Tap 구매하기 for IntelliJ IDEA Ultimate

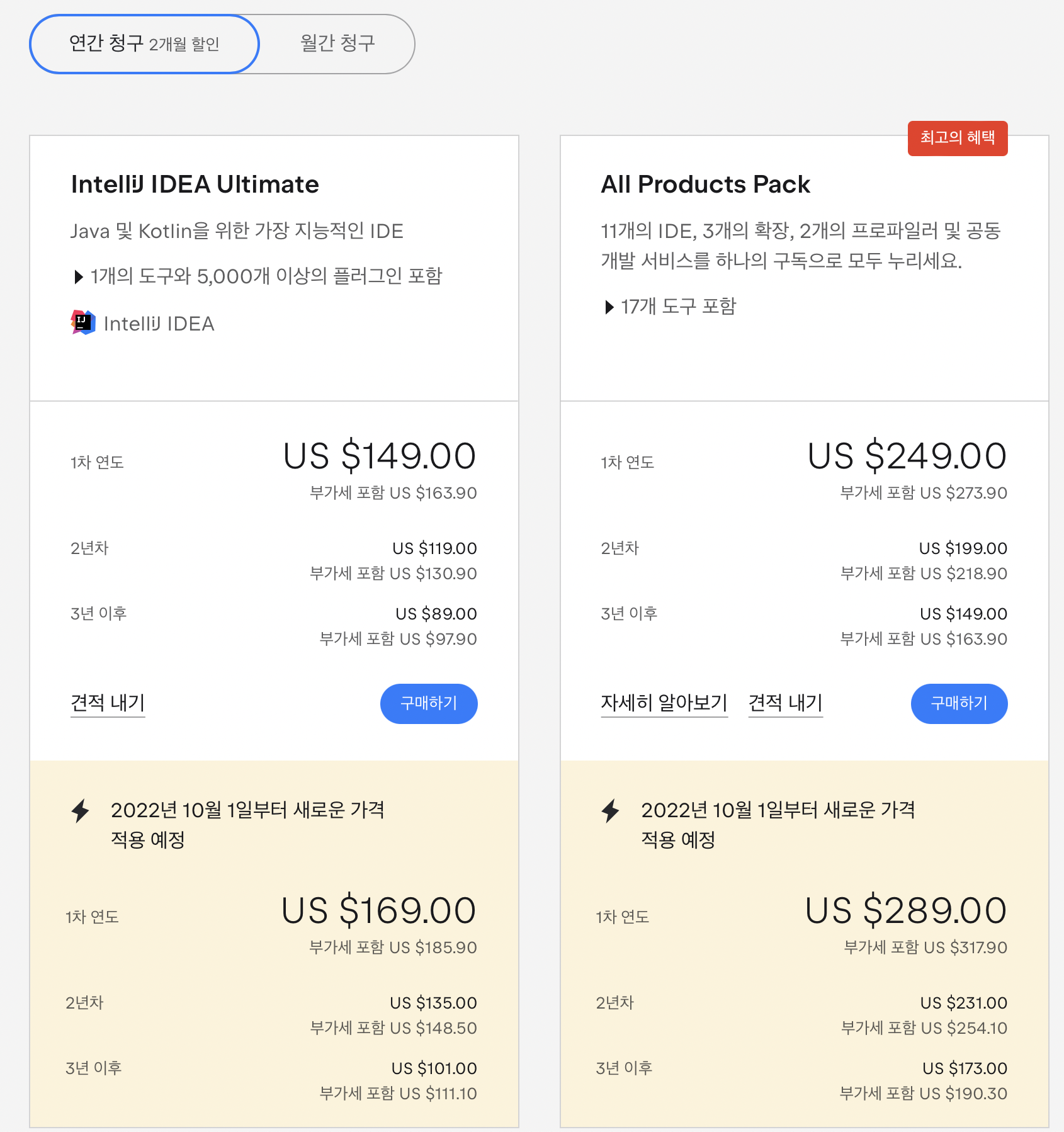click(429, 703)
